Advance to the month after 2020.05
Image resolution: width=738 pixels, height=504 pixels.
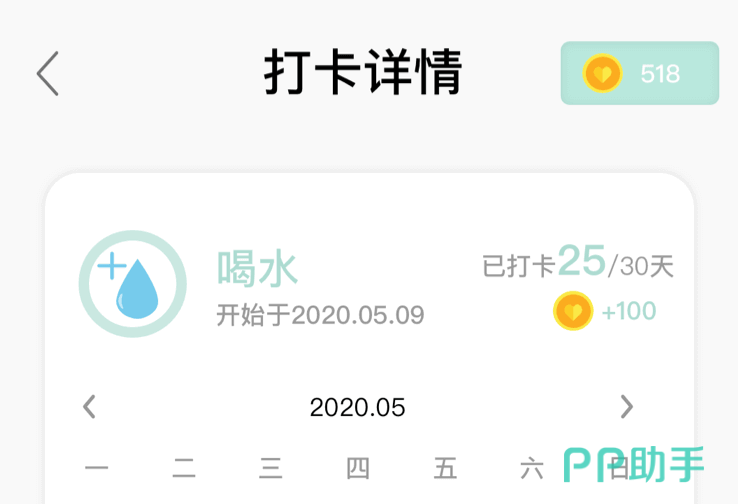(x=626, y=407)
